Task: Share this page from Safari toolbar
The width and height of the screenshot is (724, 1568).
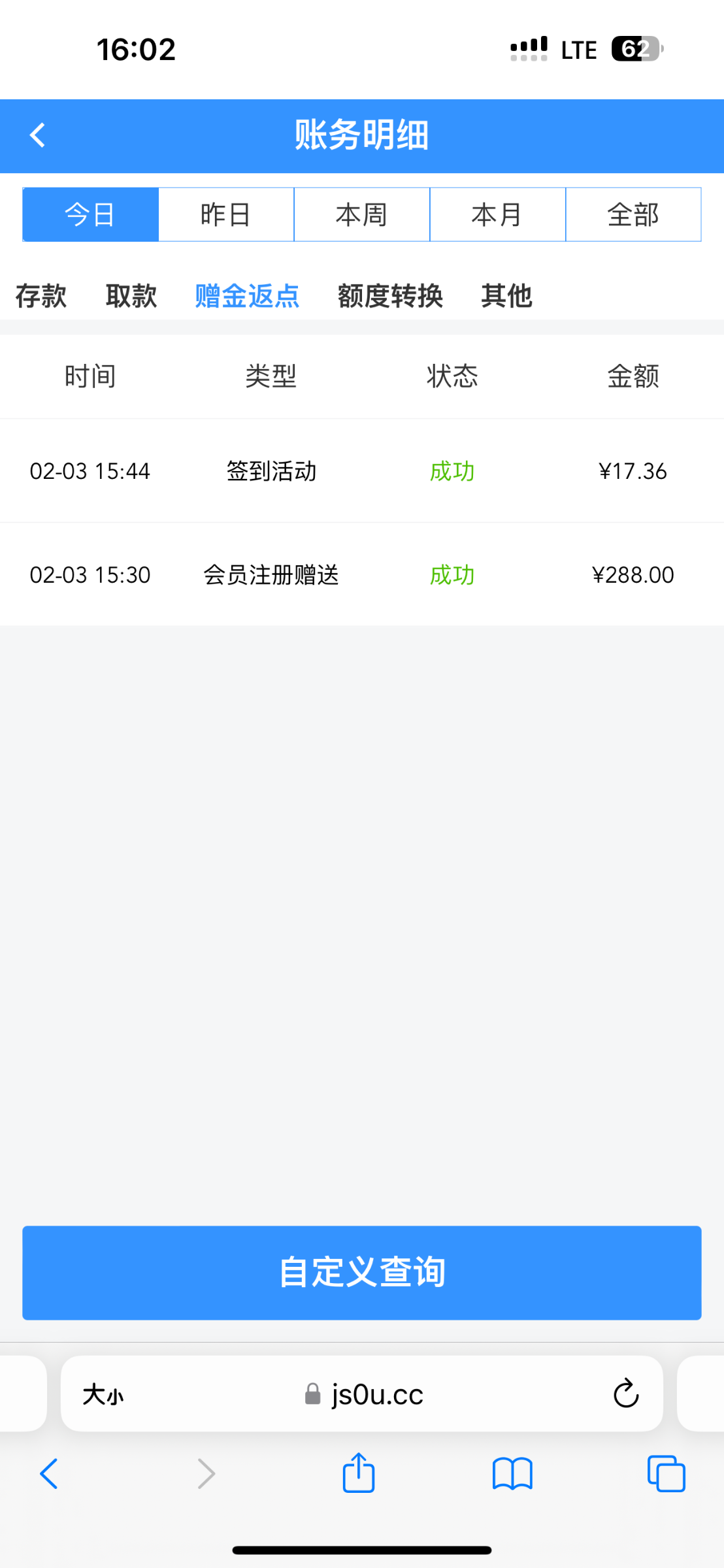Action: click(359, 1474)
